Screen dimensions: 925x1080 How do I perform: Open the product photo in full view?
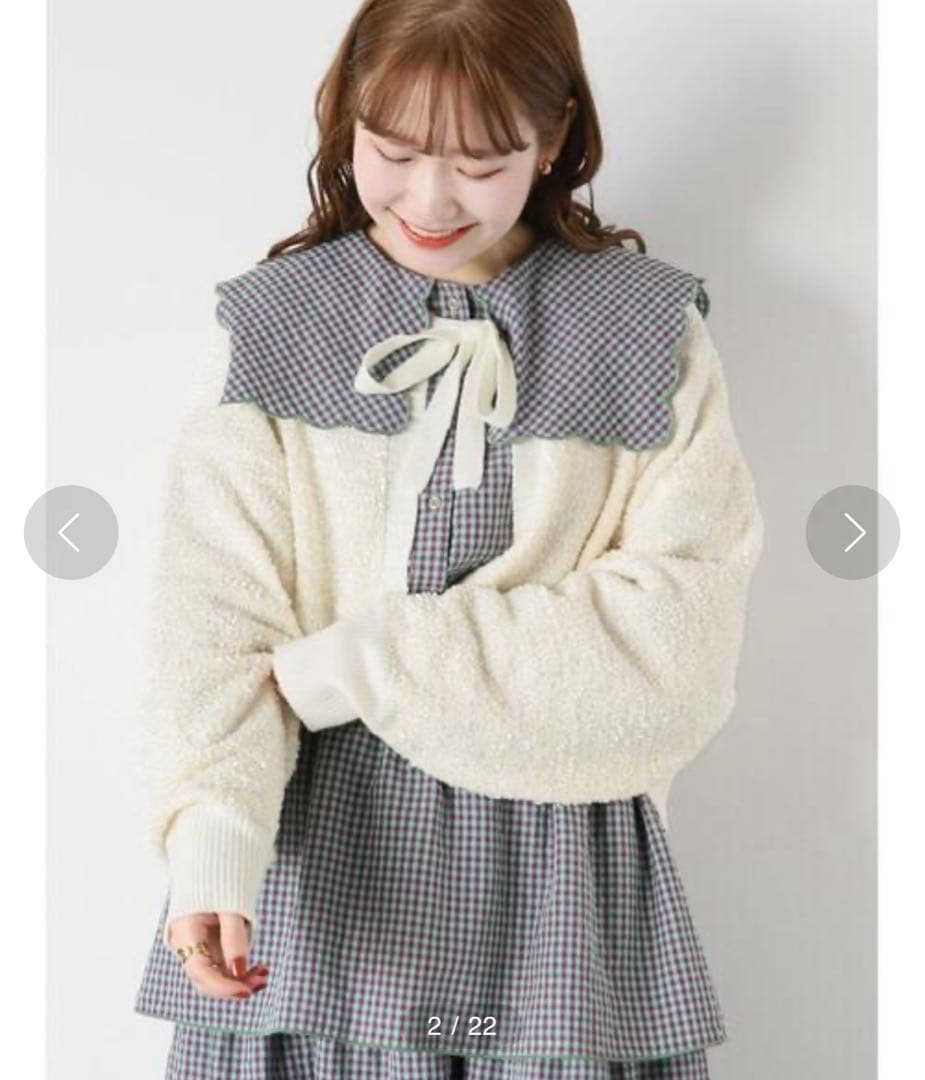tap(462, 540)
